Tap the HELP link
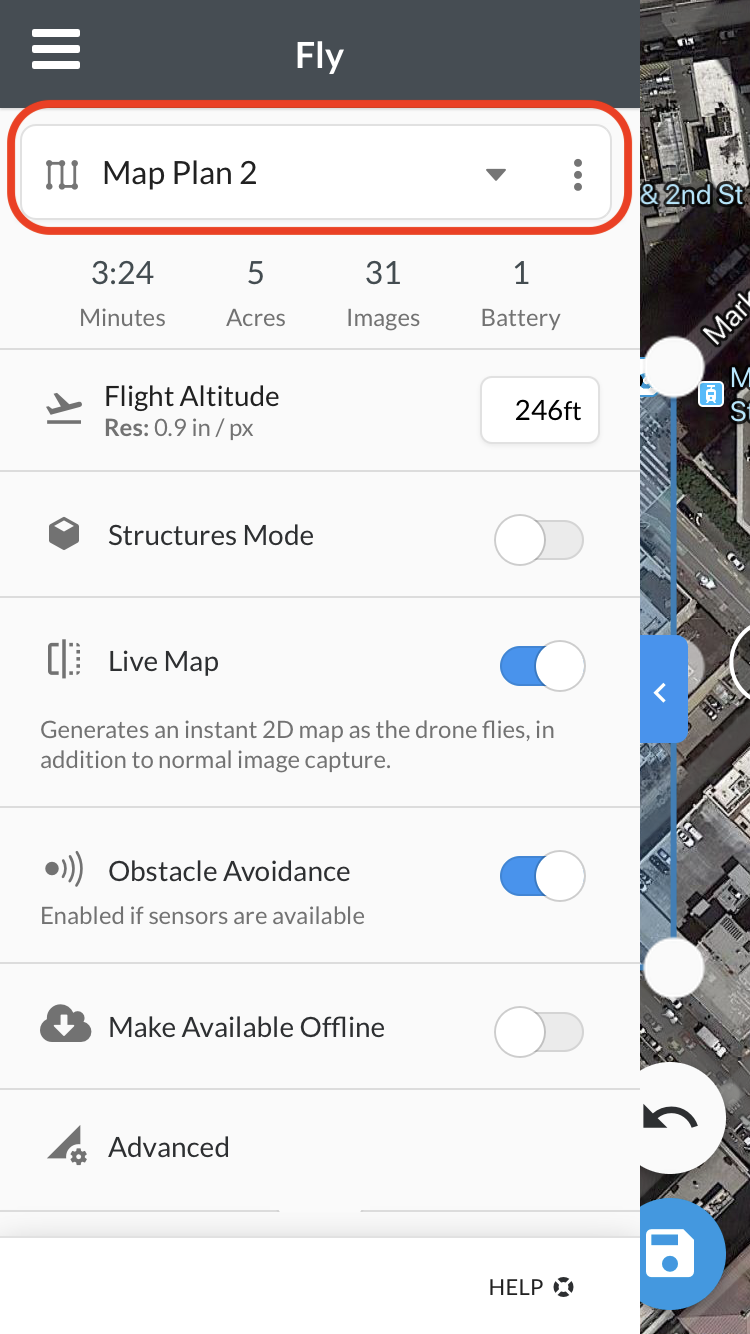Screen dimensions: 750x1334 pyautogui.click(x=531, y=1287)
